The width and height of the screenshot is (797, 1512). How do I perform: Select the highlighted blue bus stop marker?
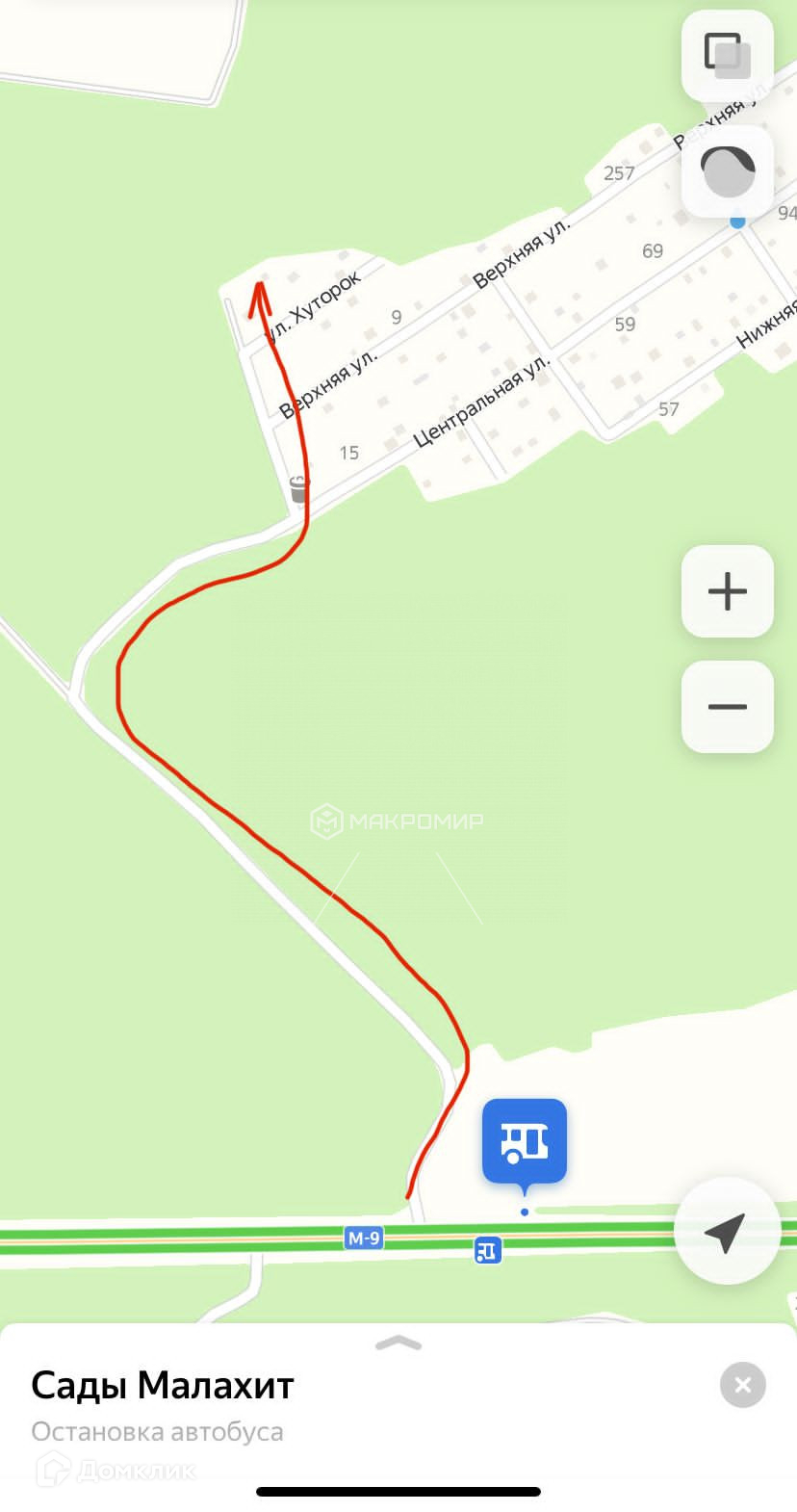point(525,1142)
